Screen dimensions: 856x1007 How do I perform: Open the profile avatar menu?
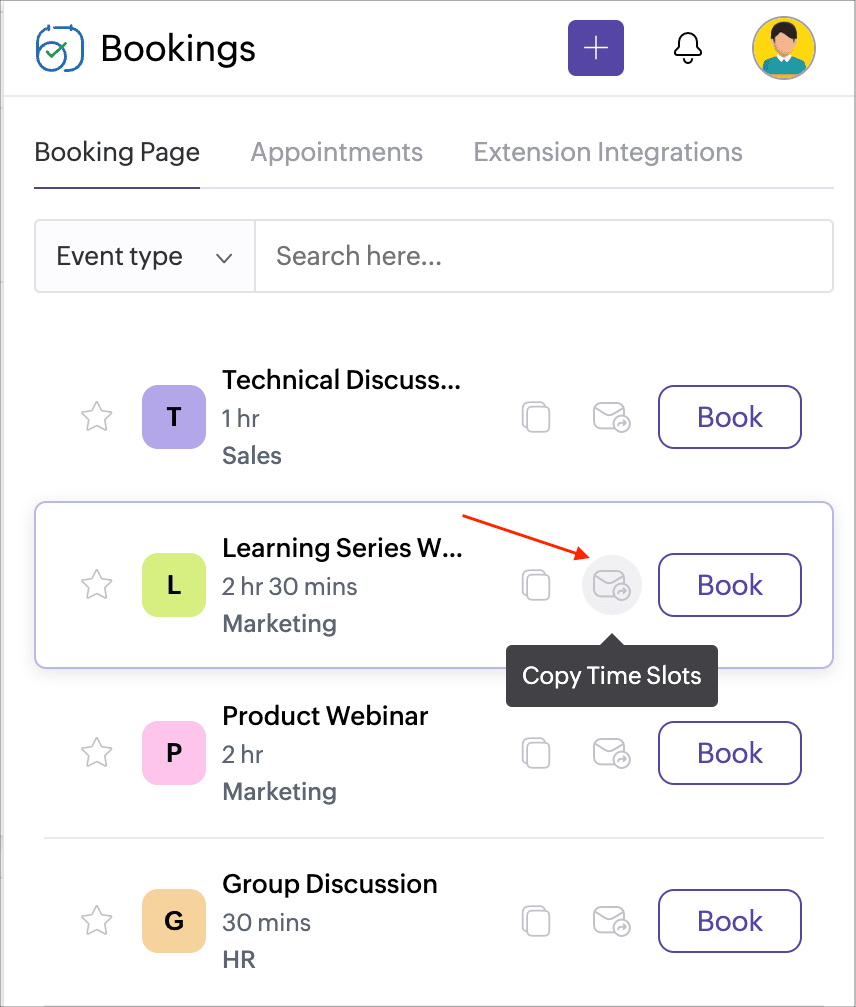(x=784, y=48)
